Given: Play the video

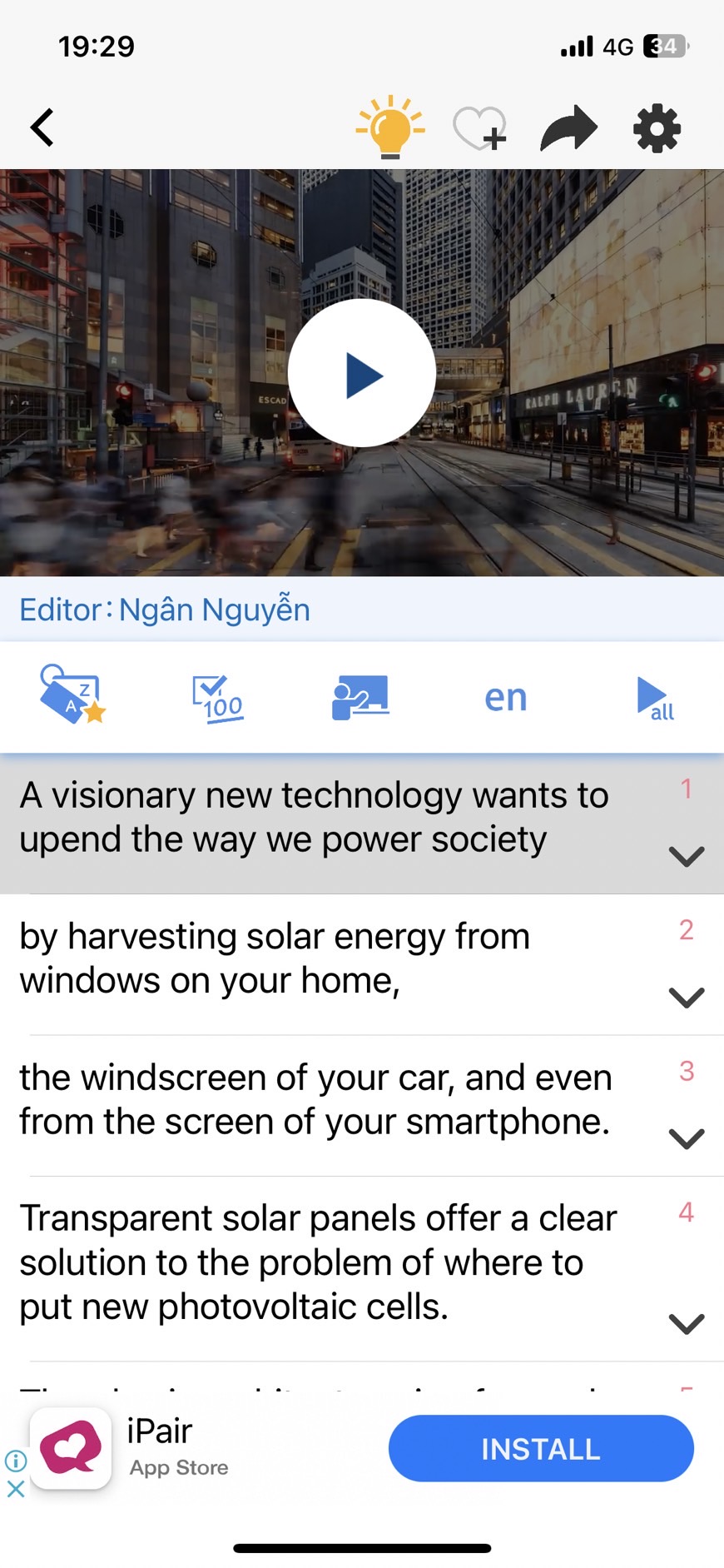Looking at the screenshot, I should (362, 374).
